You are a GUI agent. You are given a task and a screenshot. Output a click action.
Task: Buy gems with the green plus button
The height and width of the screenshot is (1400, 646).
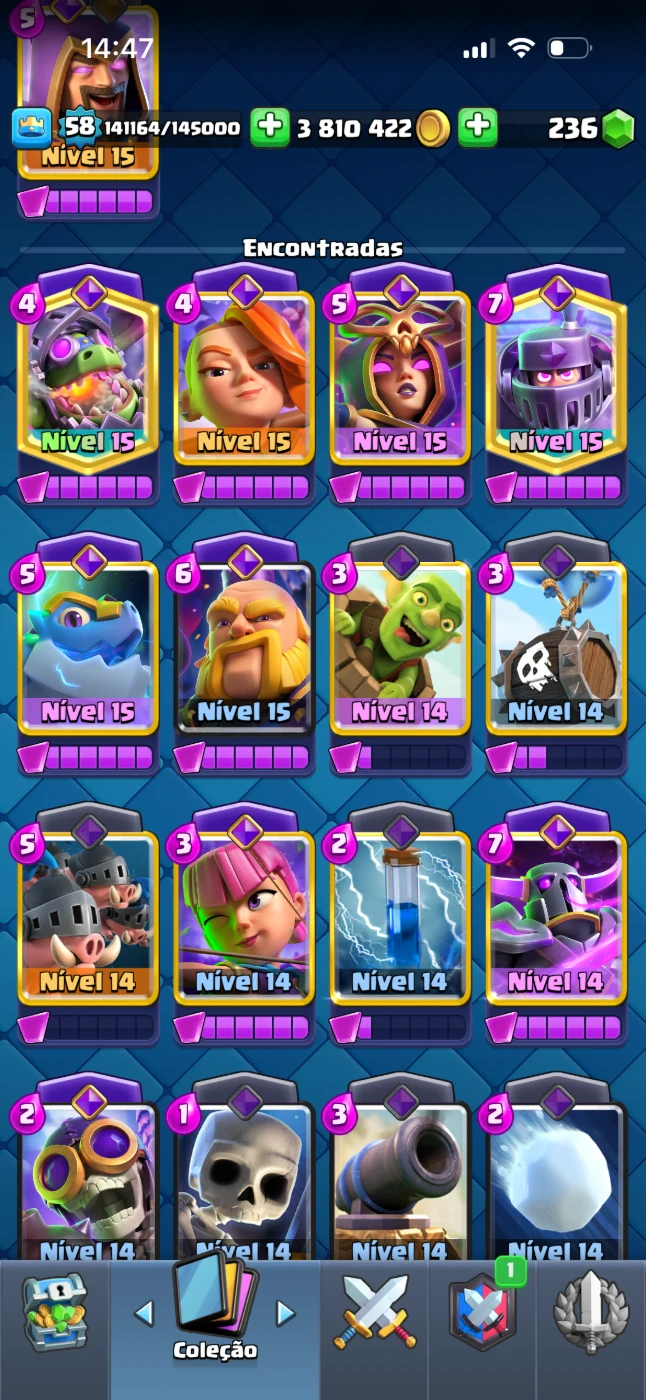[x=477, y=127]
